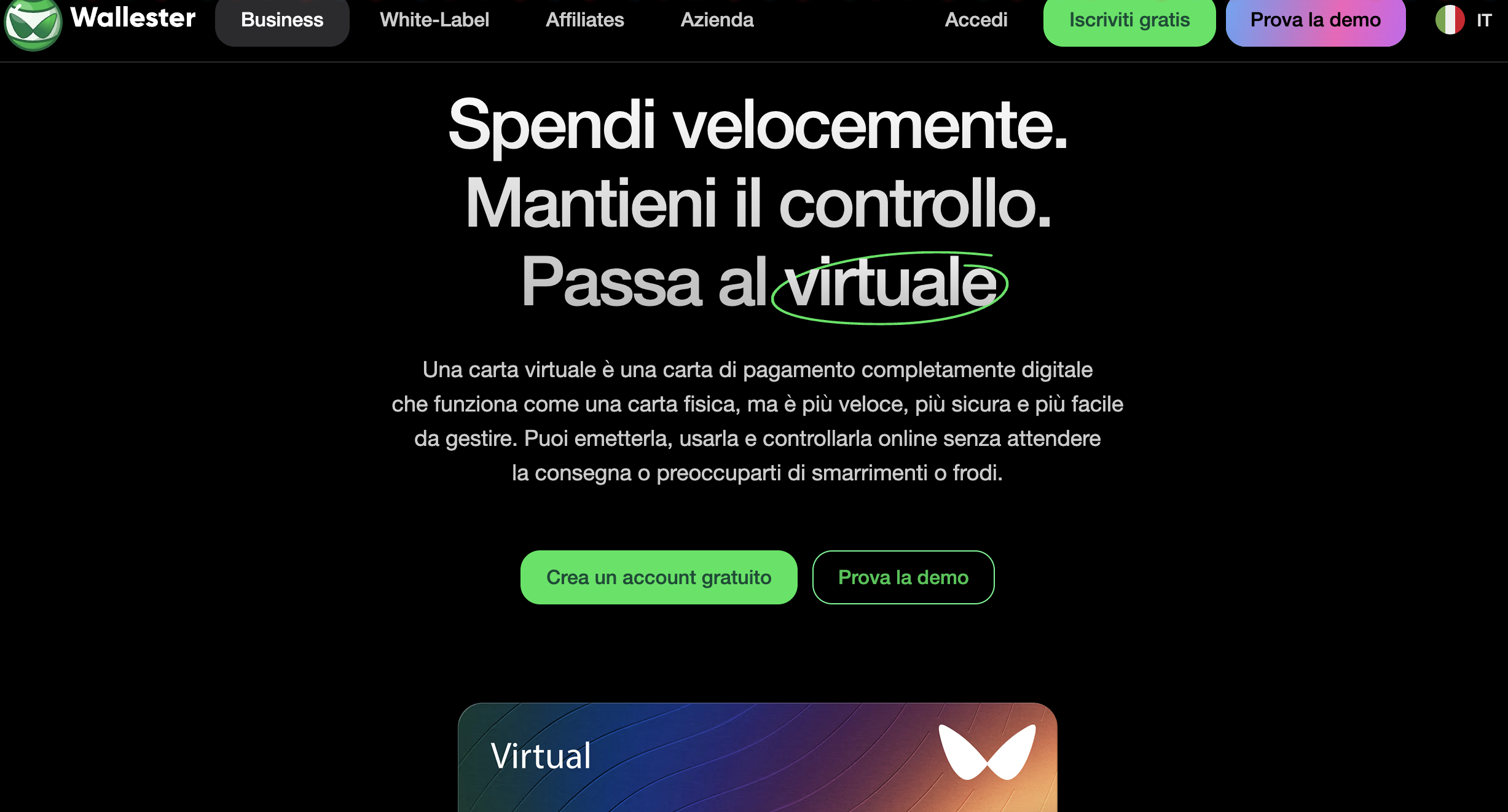Image resolution: width=1508 pixels, height=812 pixels.
Task: Go to homepage via the Wallester logo
Action: tap(100, 21)
